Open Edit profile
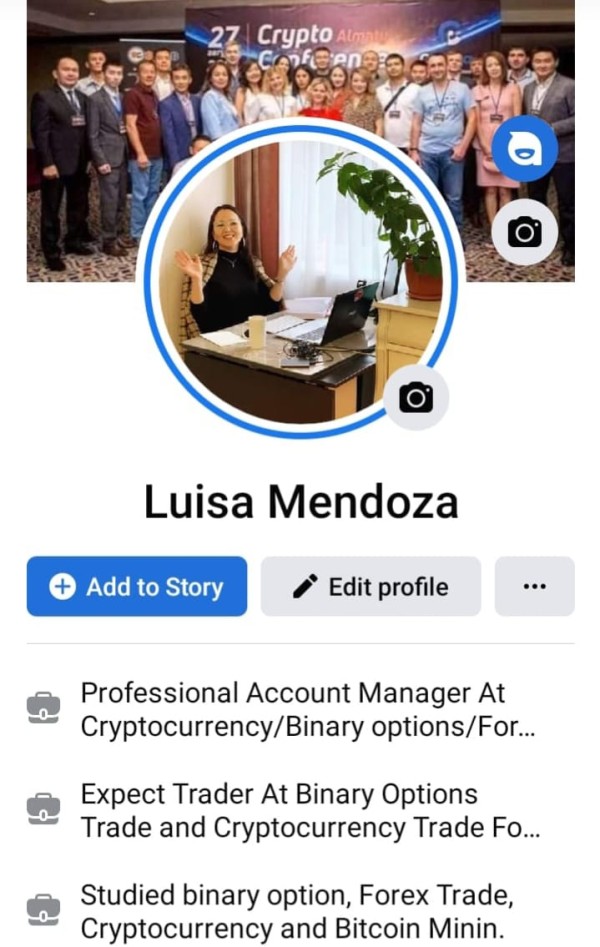The image size is (600, 947). tap(370, 586)
